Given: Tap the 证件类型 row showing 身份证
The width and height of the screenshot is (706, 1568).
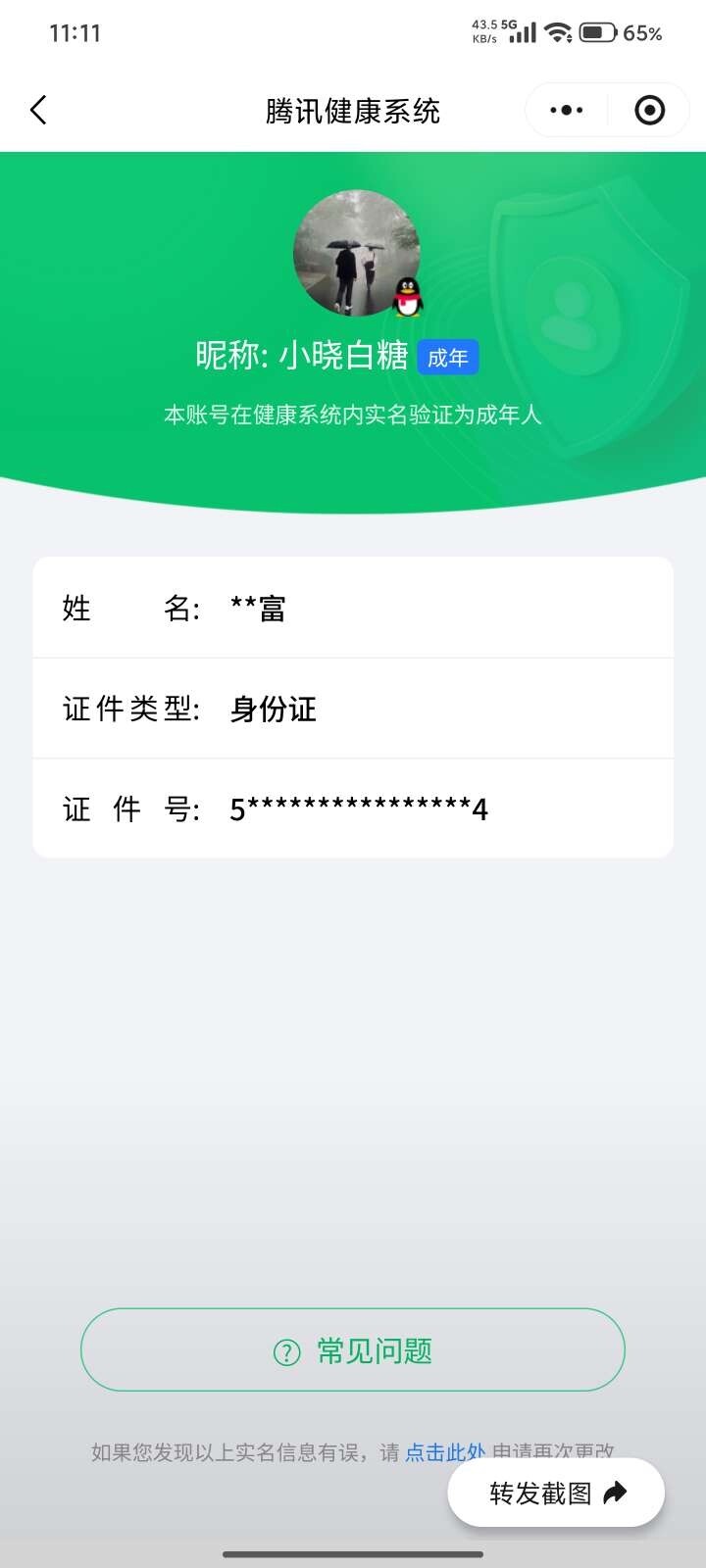Looking at the screenshot, I should pyautogui.click(x=353, y=708).
